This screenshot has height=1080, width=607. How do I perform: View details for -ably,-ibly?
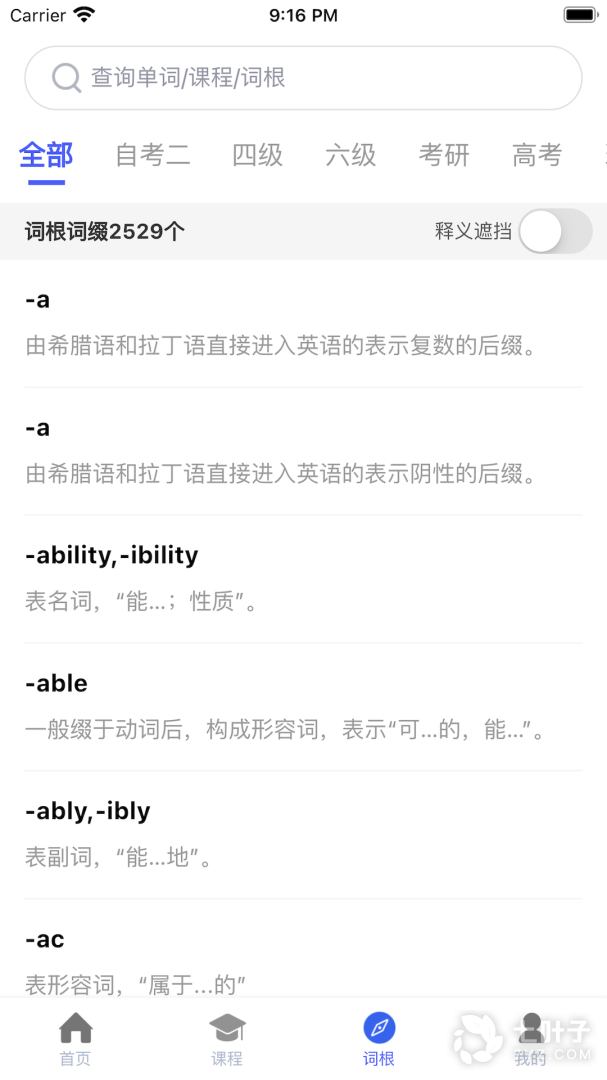[303, 835]
